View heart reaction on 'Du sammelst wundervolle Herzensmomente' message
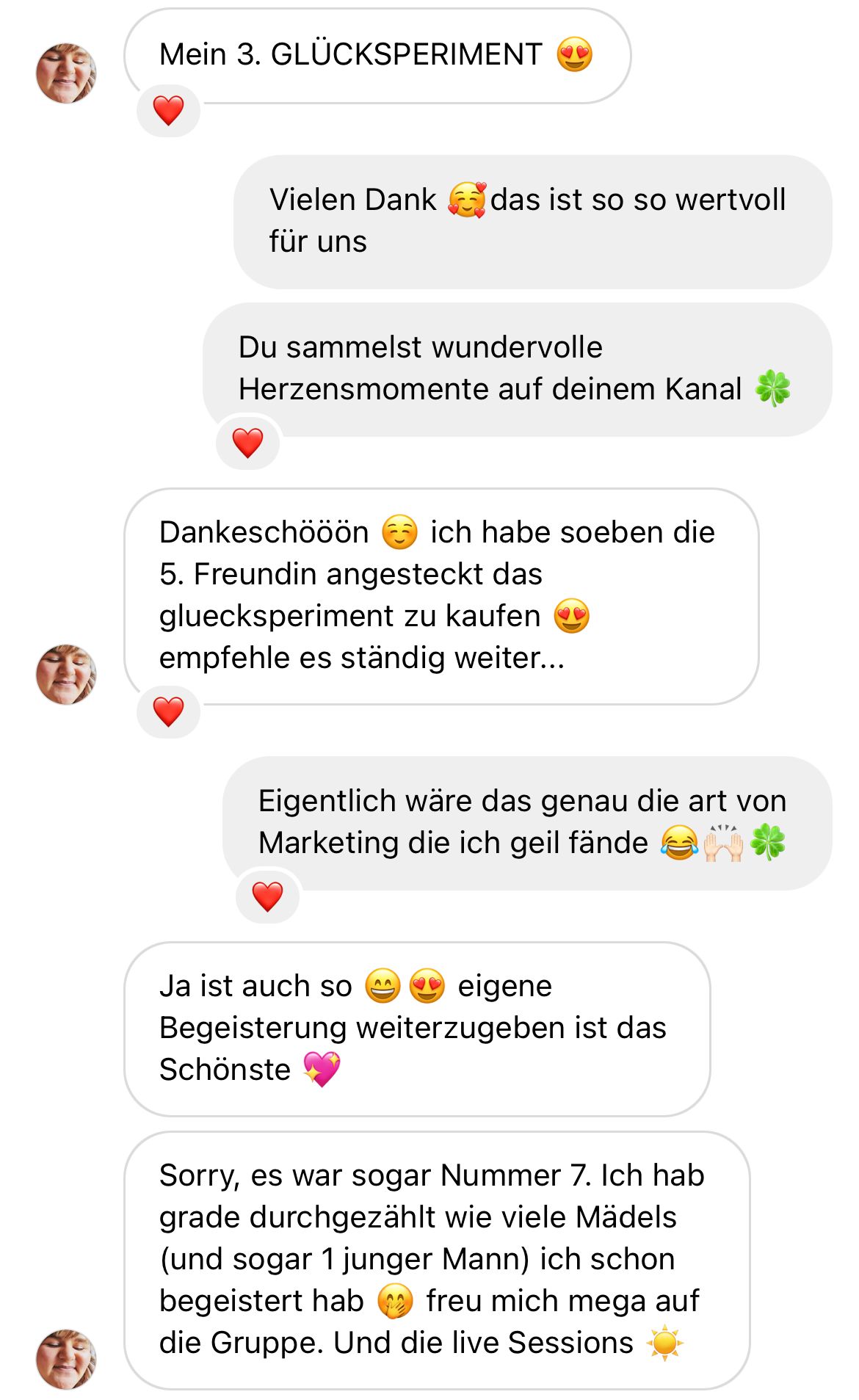The image size is (859, 1400). [x=247, y=443]
